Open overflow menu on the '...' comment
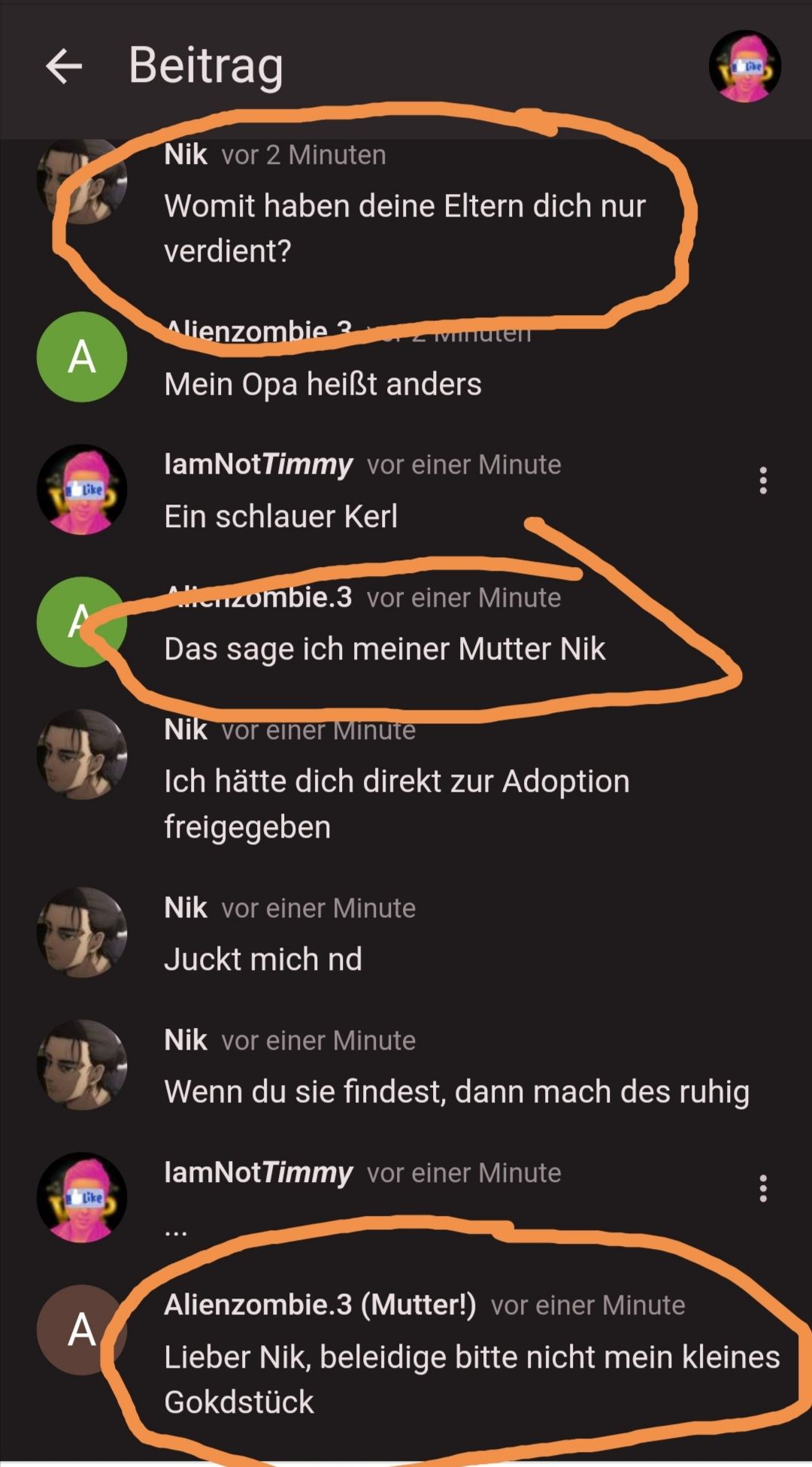The height and width of the screenshot is (1467, 812). coord(762,1189)
